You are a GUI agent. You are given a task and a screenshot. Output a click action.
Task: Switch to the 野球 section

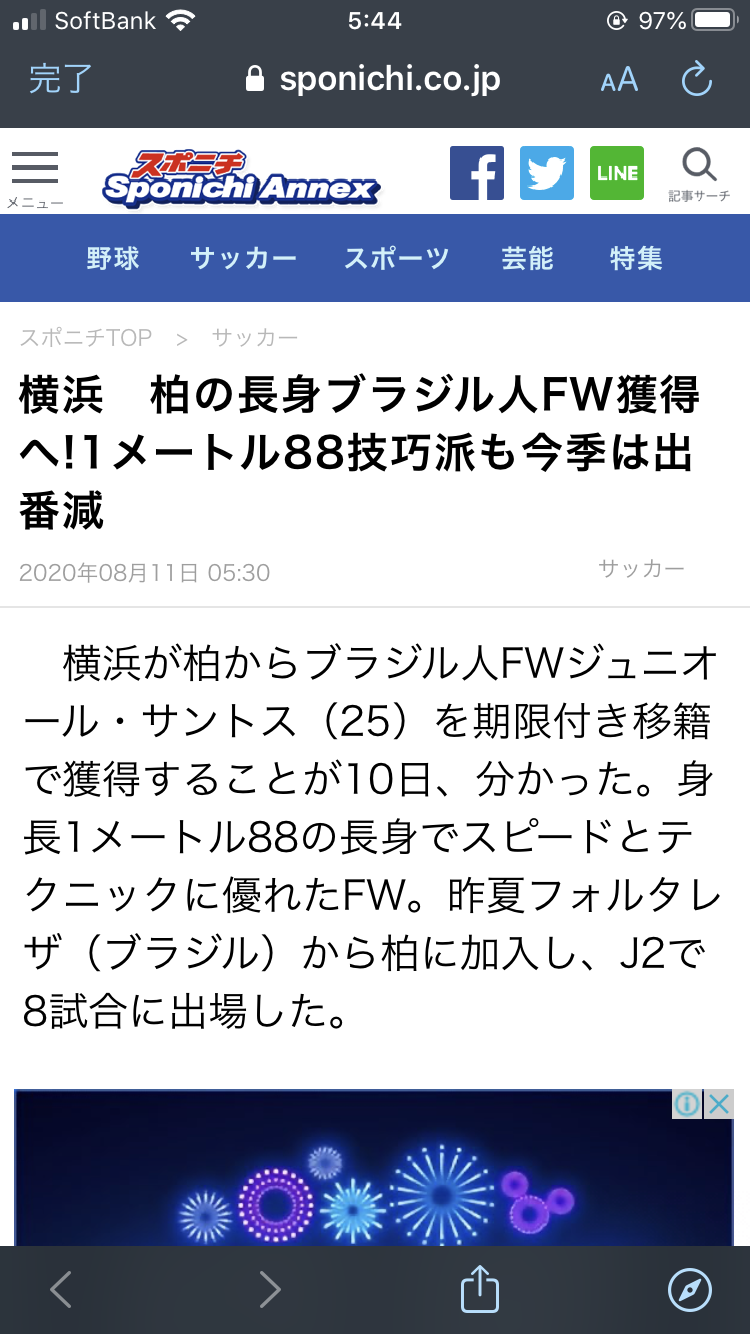pyautogui.click(x=113, y=258)
